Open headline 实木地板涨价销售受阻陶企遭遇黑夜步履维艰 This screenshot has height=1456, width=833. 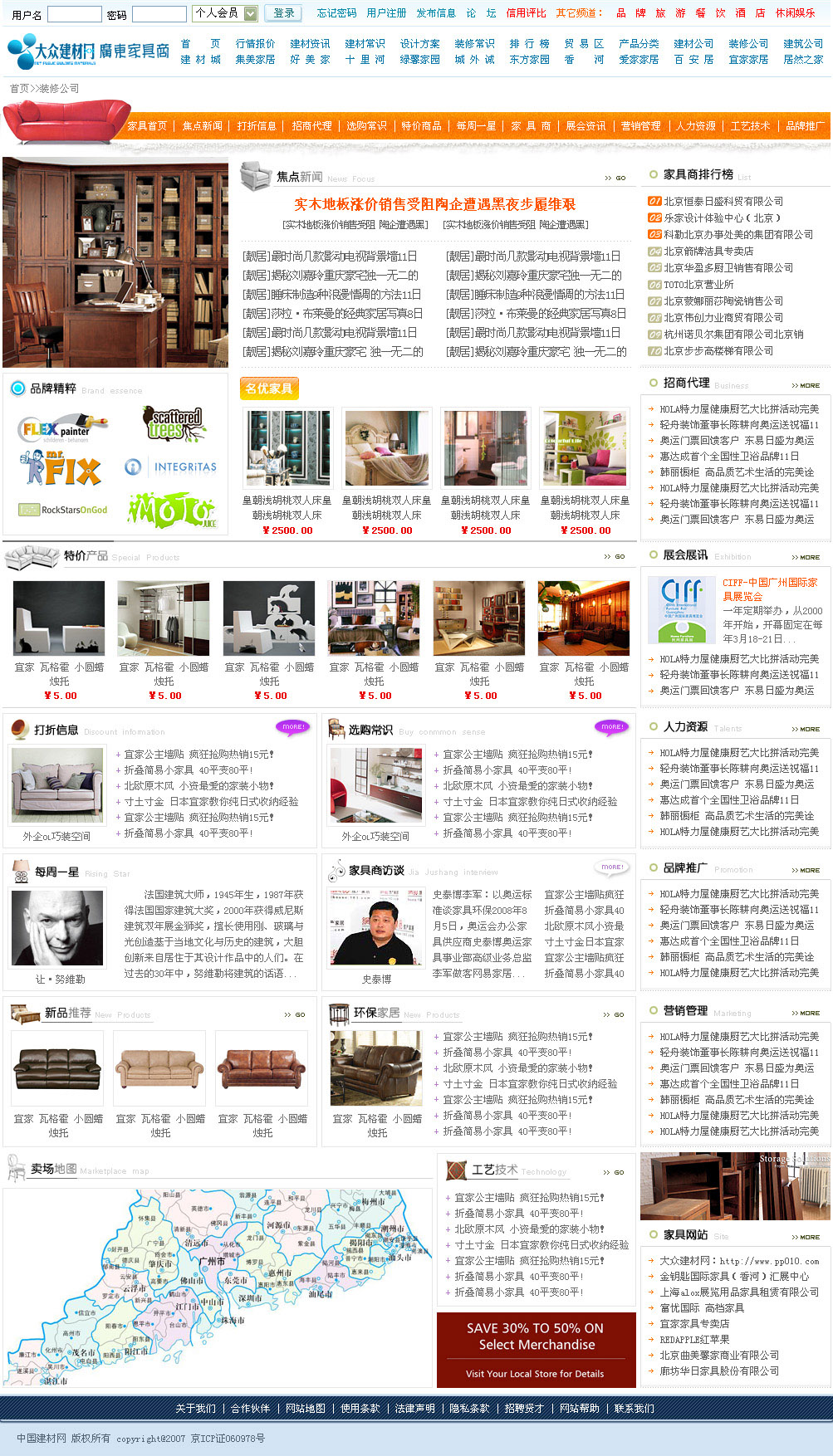[434, 204]
